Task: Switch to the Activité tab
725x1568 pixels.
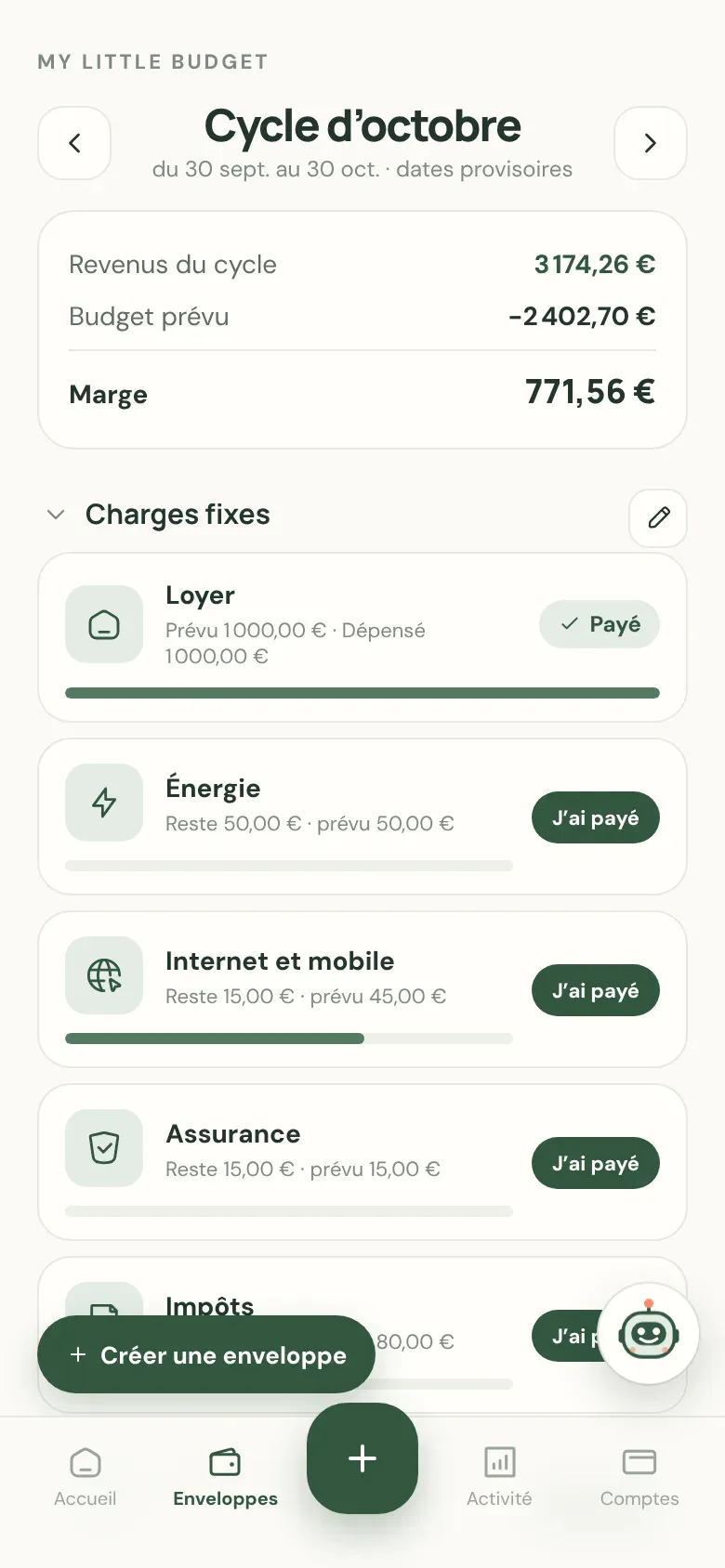Action: [499, 1477]
